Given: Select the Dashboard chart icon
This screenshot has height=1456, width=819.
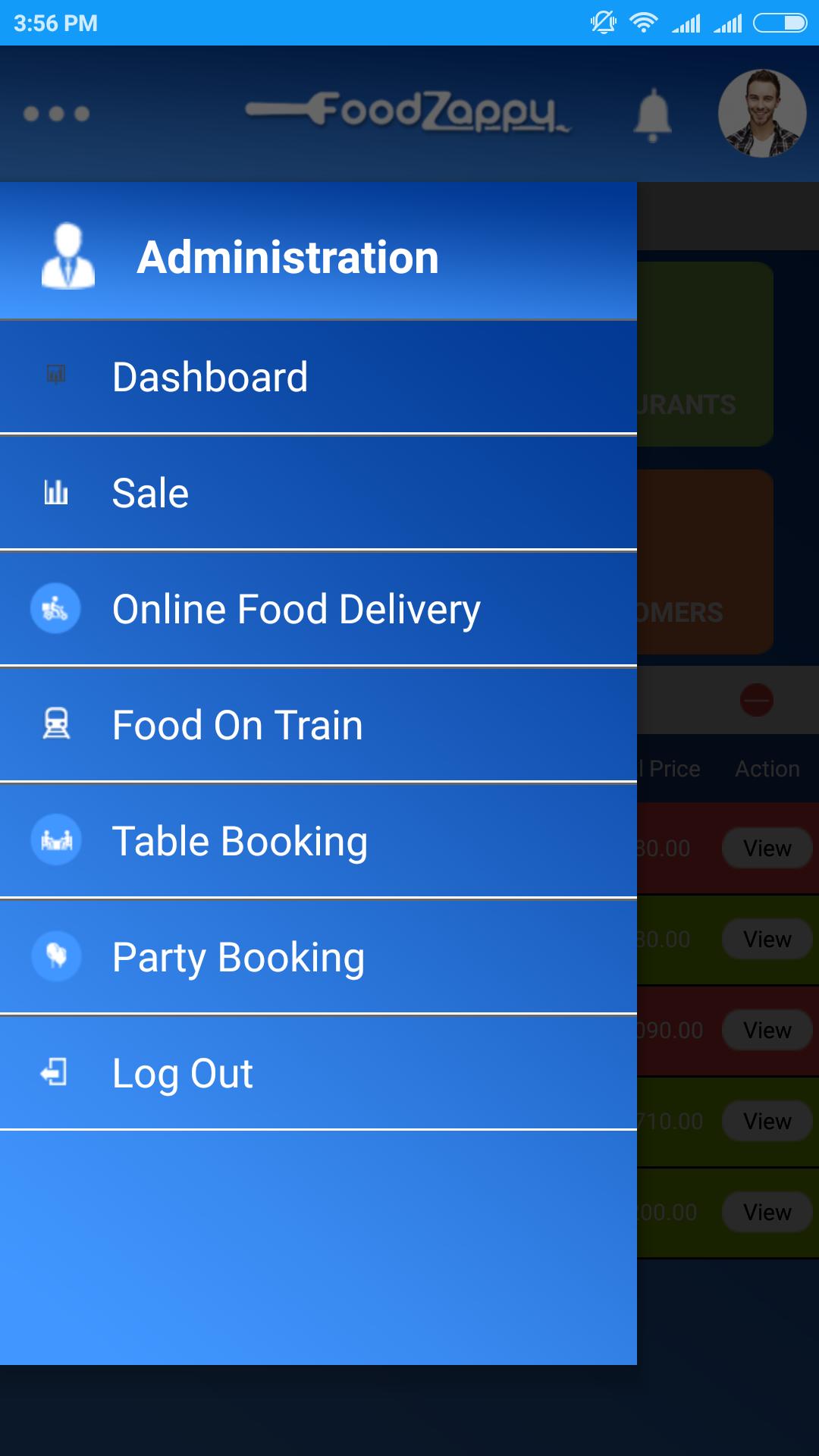Looking at the screenshot, I should 56,375.
